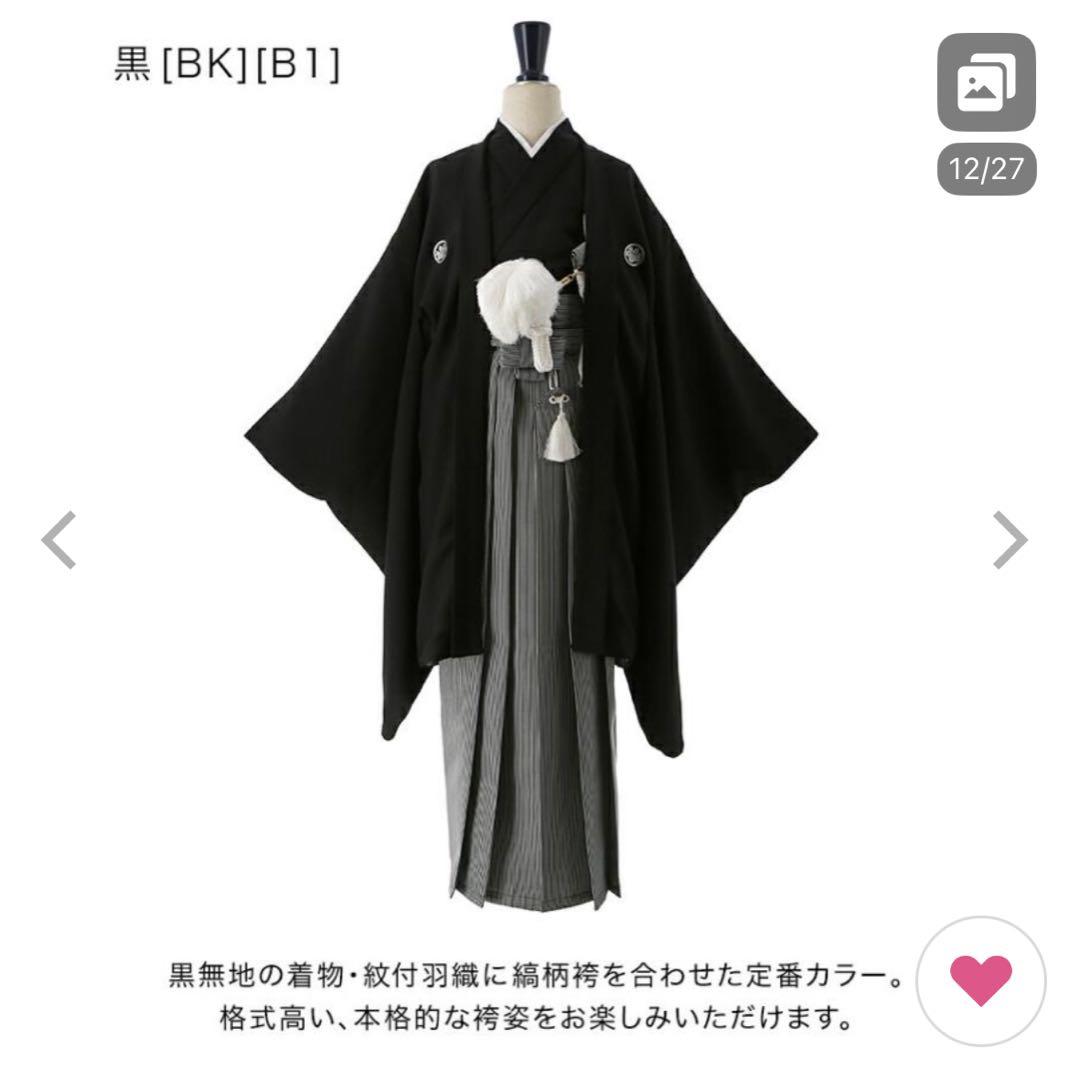1070x1080 pixels.
Task: Go to the previous product image
Action: click(x=58, y=540)
